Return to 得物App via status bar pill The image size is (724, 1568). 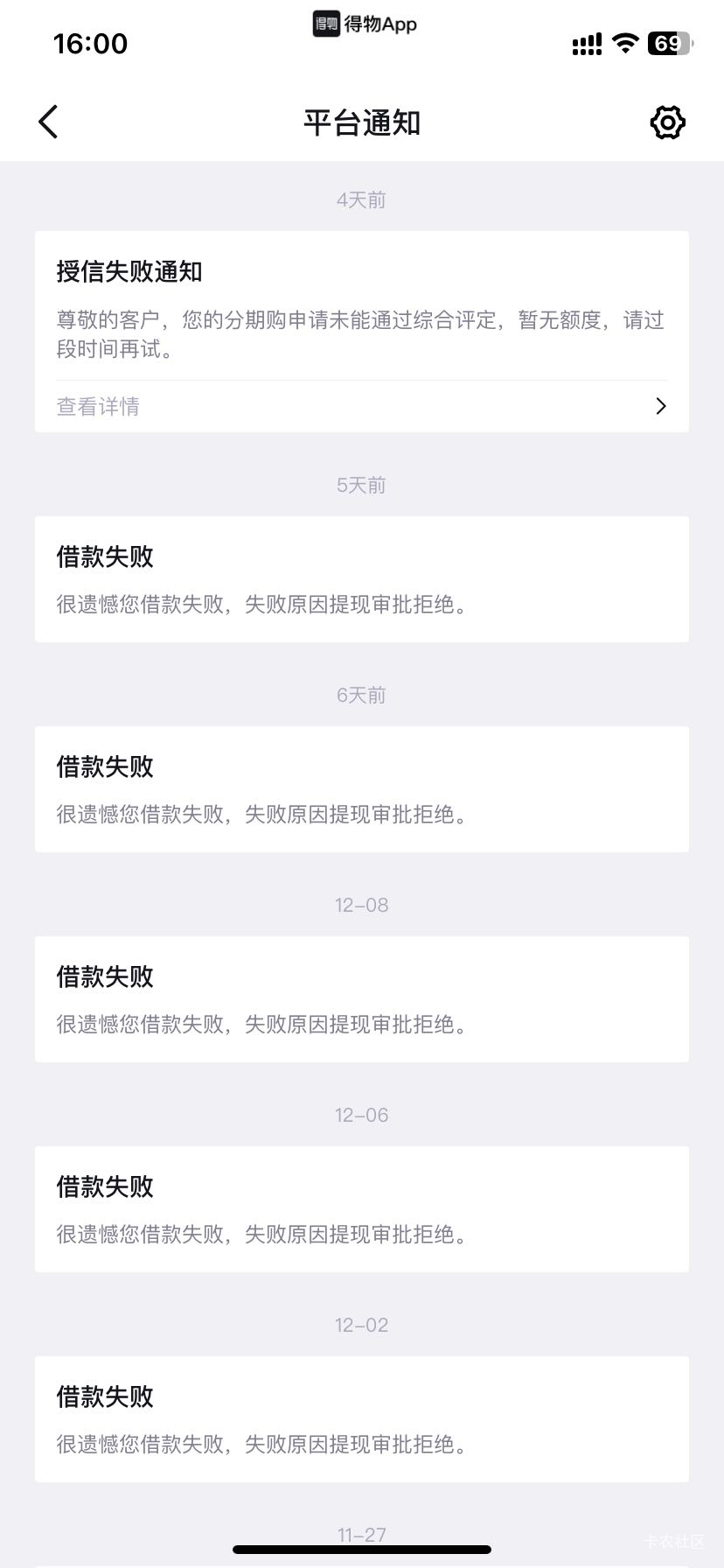[364, 24]
